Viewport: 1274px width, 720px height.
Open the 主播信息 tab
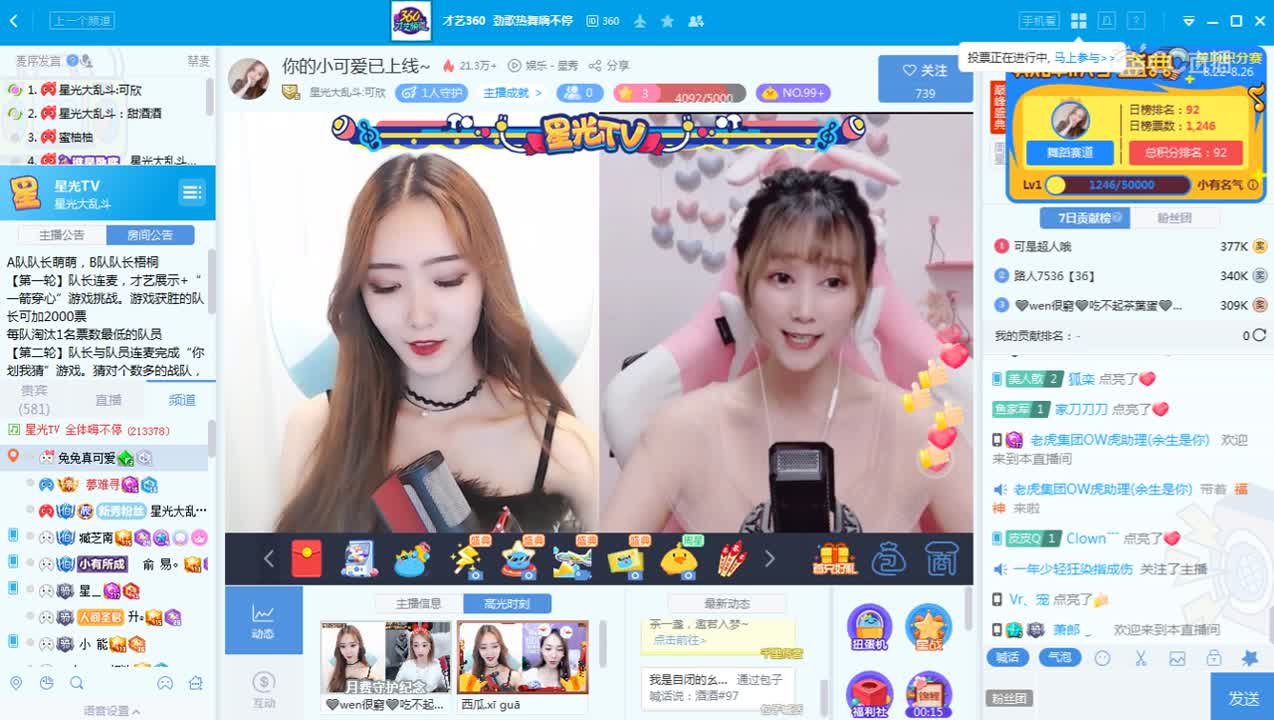coord(418,603)
